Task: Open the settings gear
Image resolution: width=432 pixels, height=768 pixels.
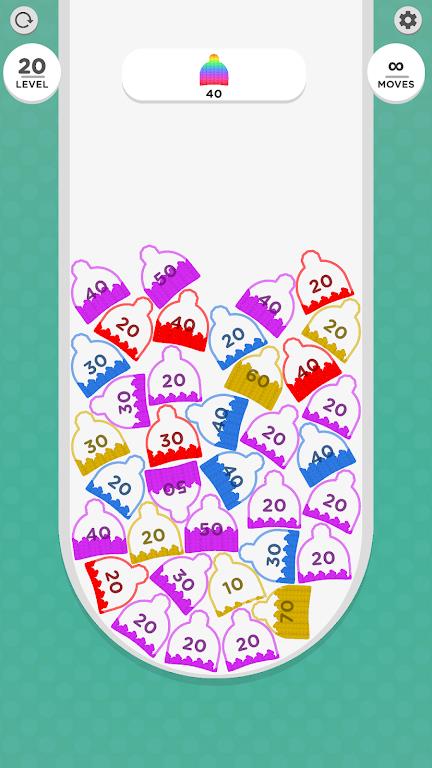Action: pos(408,20)
